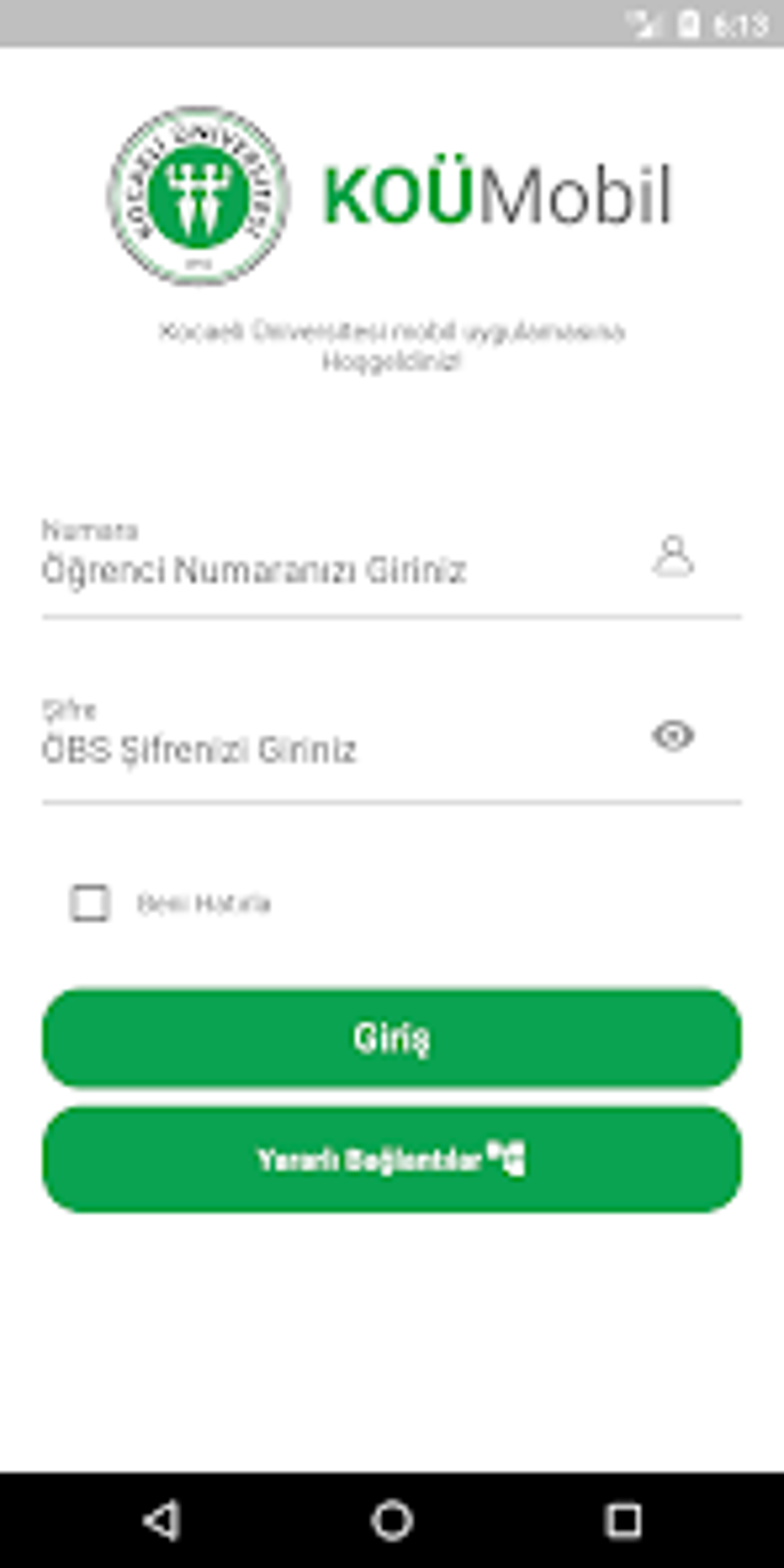Open Yararlı Bağlantılar useful links
784x1568 pixels.
tap(392, 1159)
